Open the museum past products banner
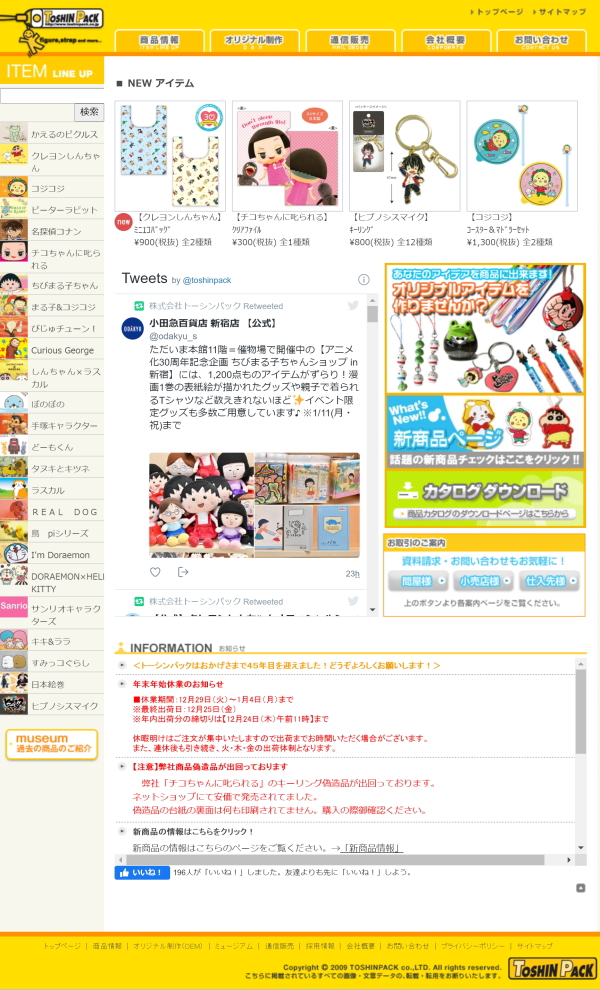The image size is (600, 990). click(52, 744)
